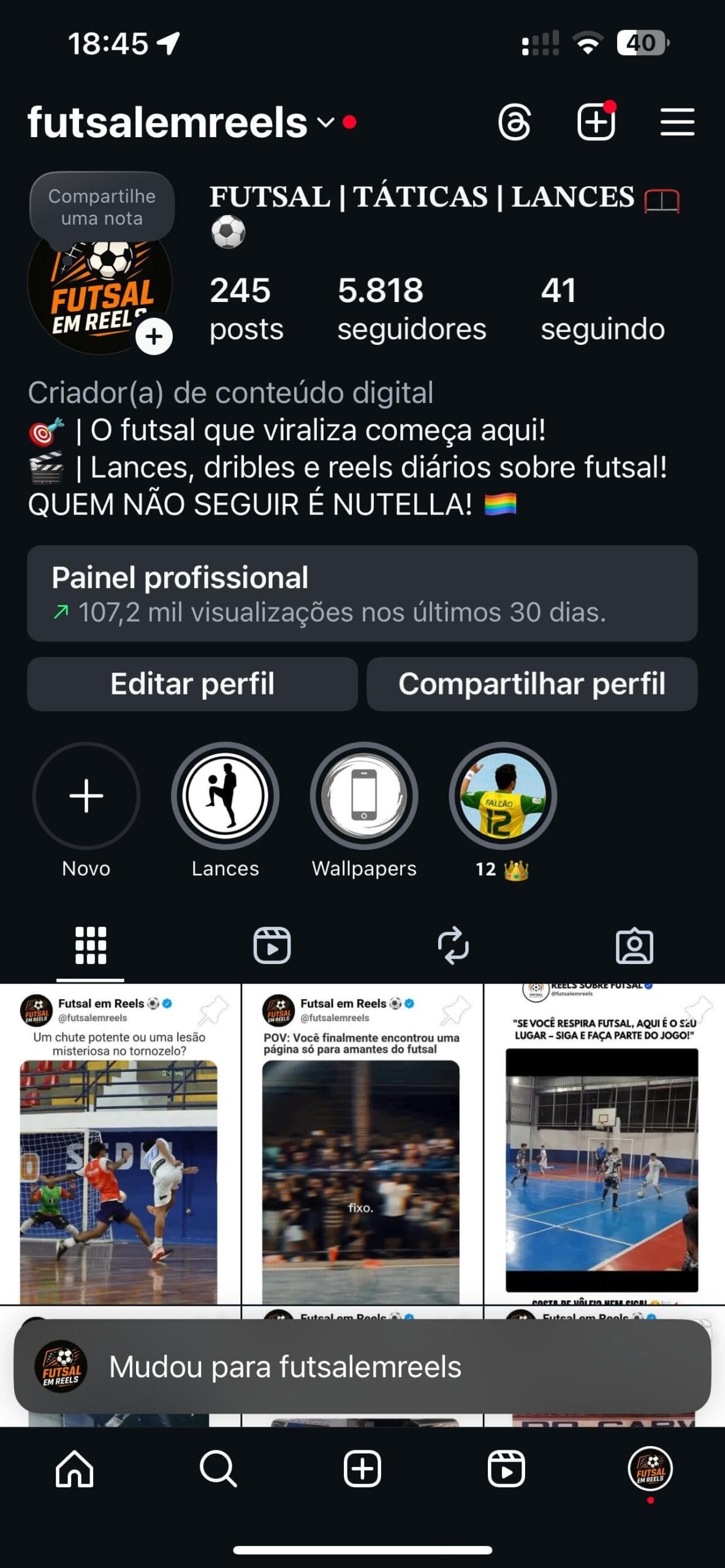Screen dimensions: 725x1568
Task: Open the create new post icon
Action: pyautogui.click(x=596, y=122)
